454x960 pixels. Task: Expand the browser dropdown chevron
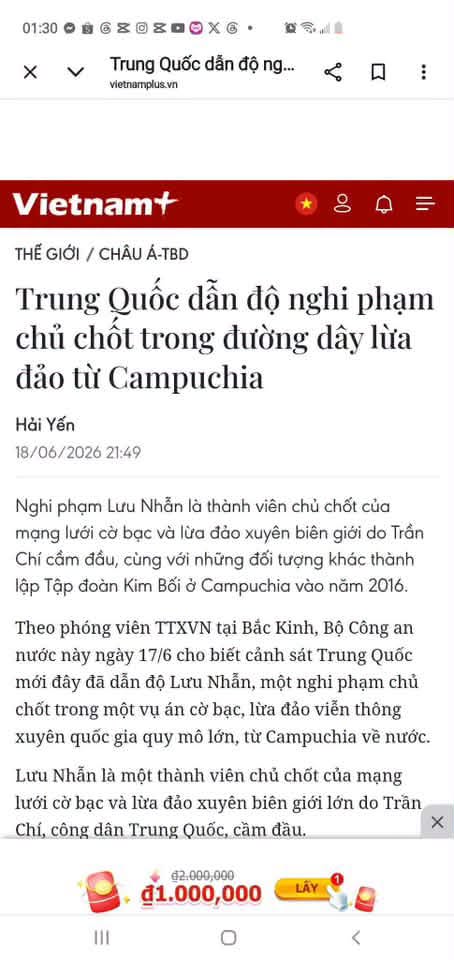[x=75, y=72]
